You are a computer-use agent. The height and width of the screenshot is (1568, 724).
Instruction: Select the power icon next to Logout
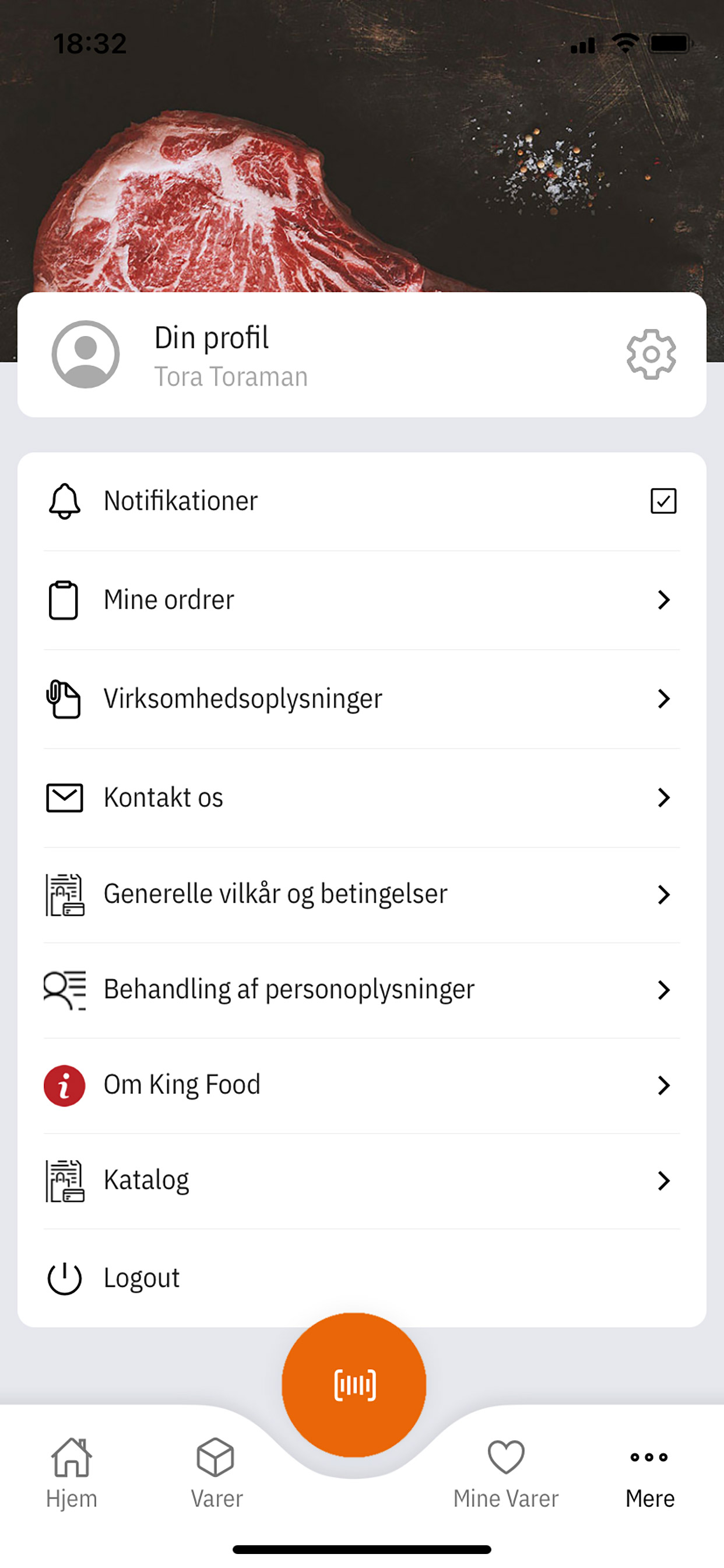[x=64, y=1277]
